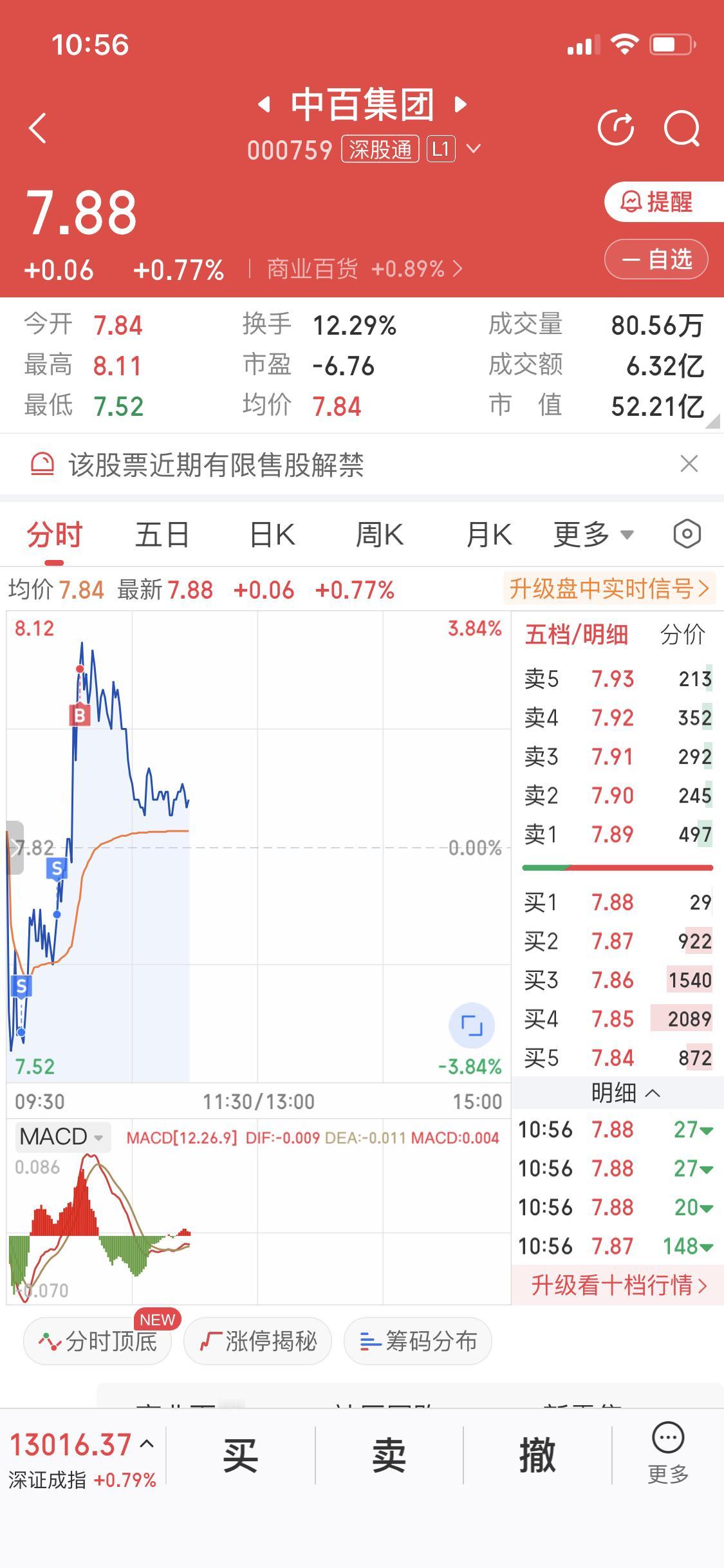Switch to the 日K tab
Viewport: 724px width, 1568px height.
coord(272,534)
